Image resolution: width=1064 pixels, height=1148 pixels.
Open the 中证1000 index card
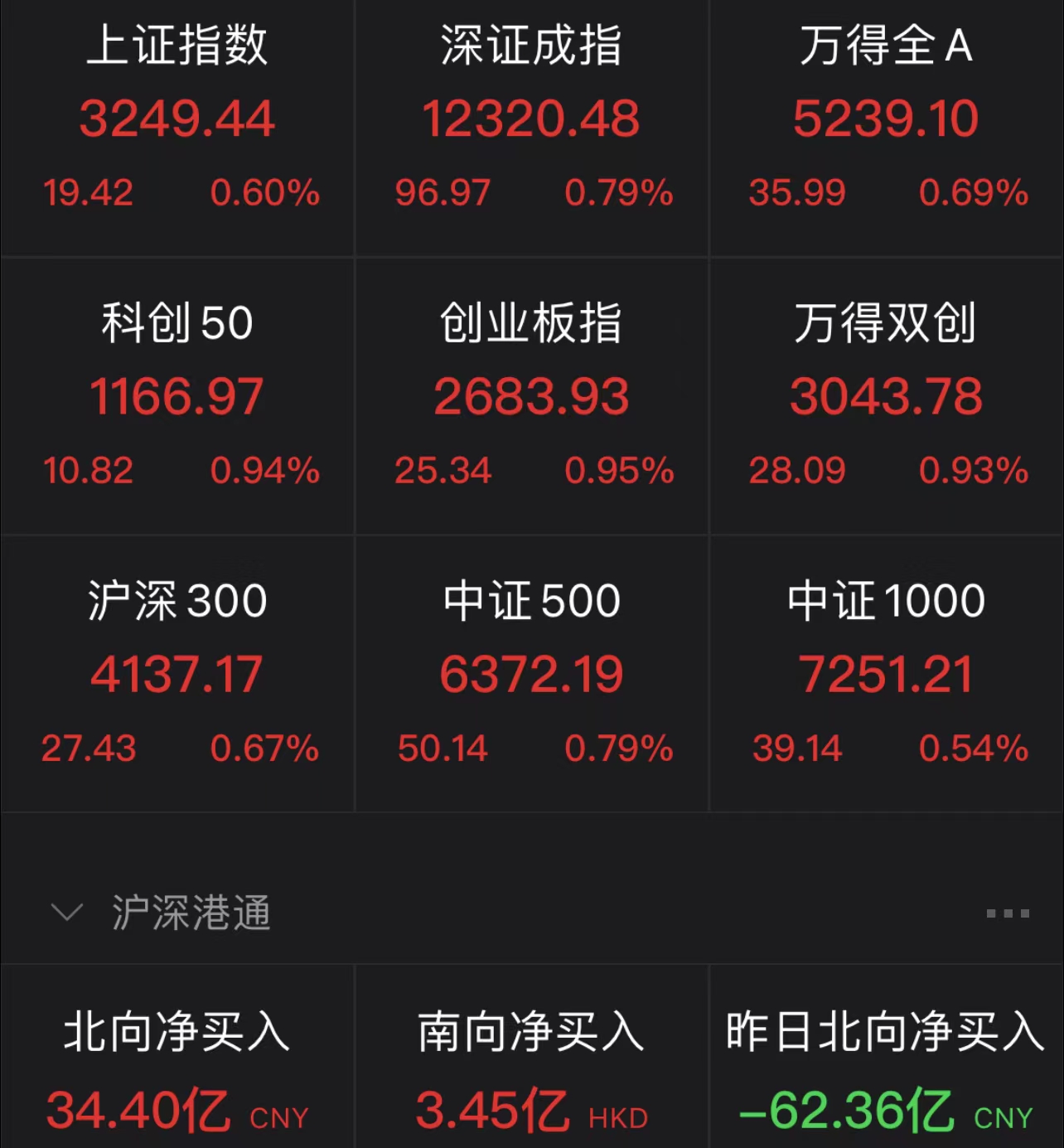pos(886,674)
